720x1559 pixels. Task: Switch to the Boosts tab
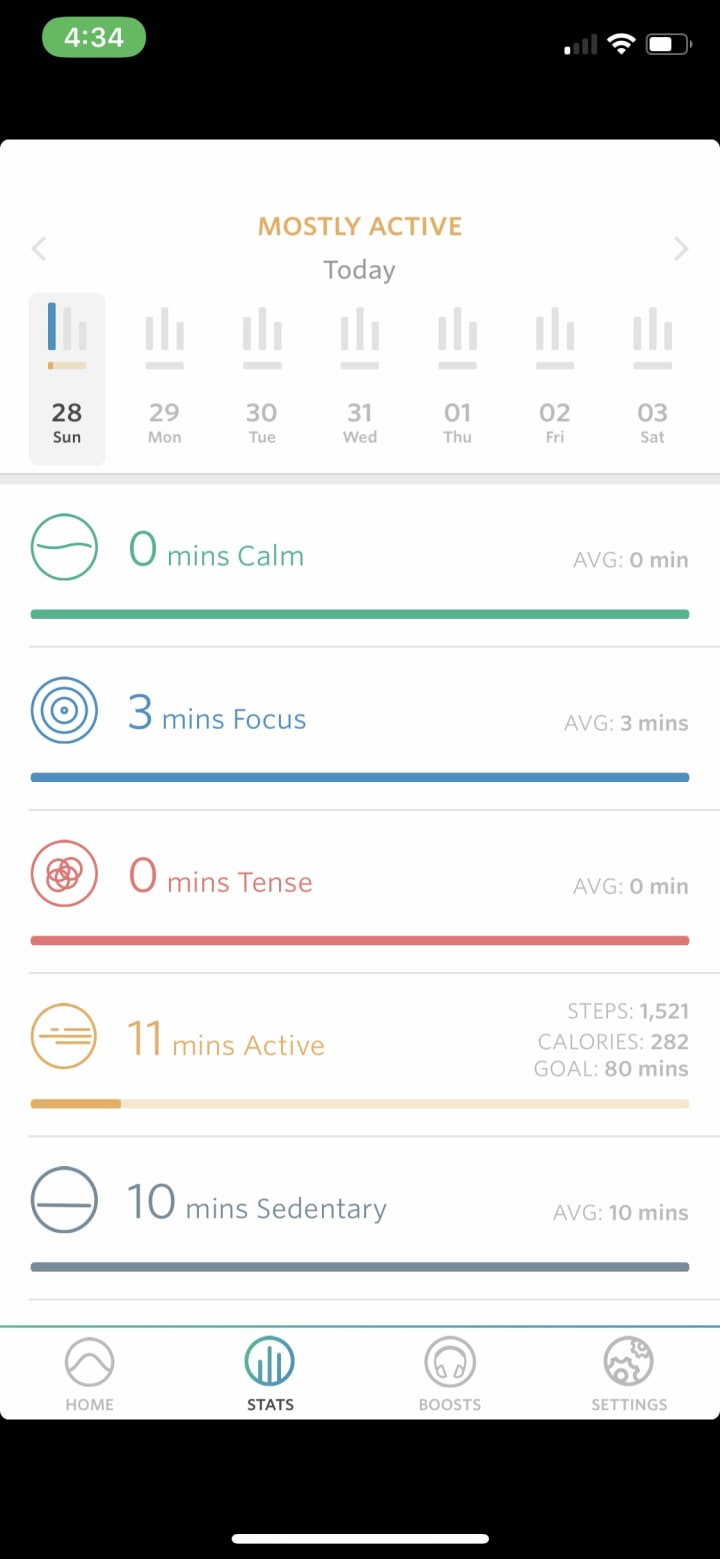(450, 1375)
